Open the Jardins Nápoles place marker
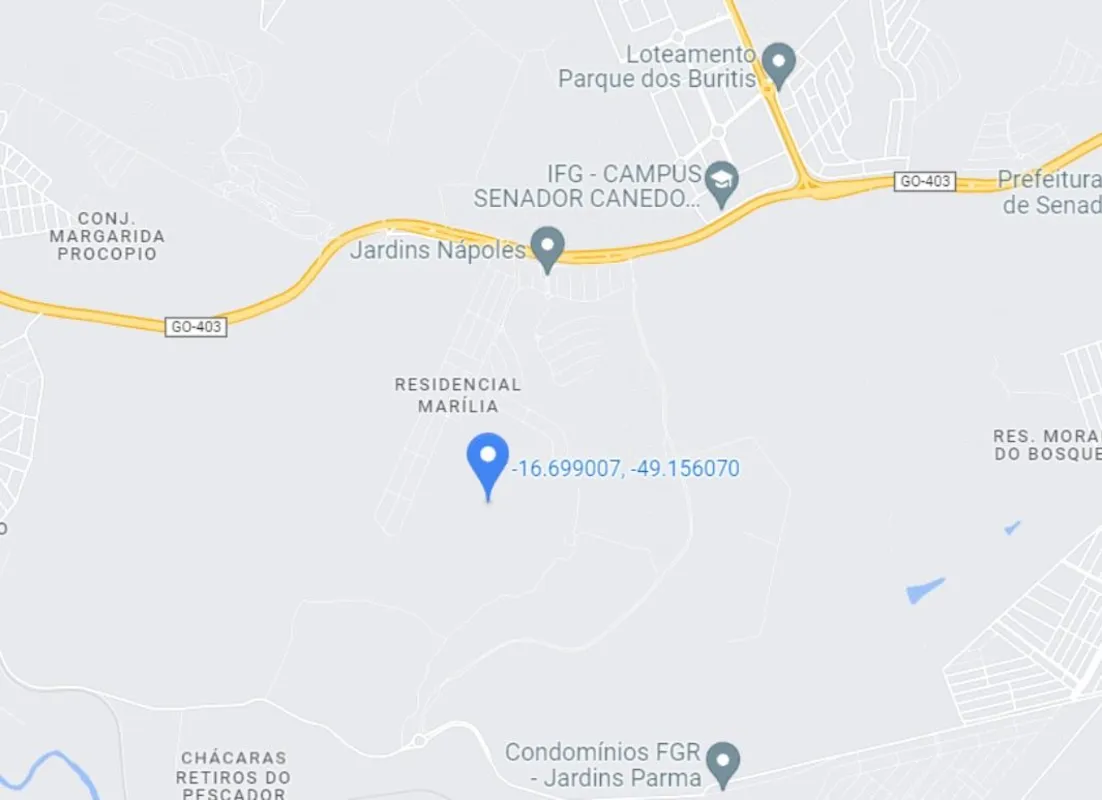Screen dimensions: 1102x800 pos(547,246)
